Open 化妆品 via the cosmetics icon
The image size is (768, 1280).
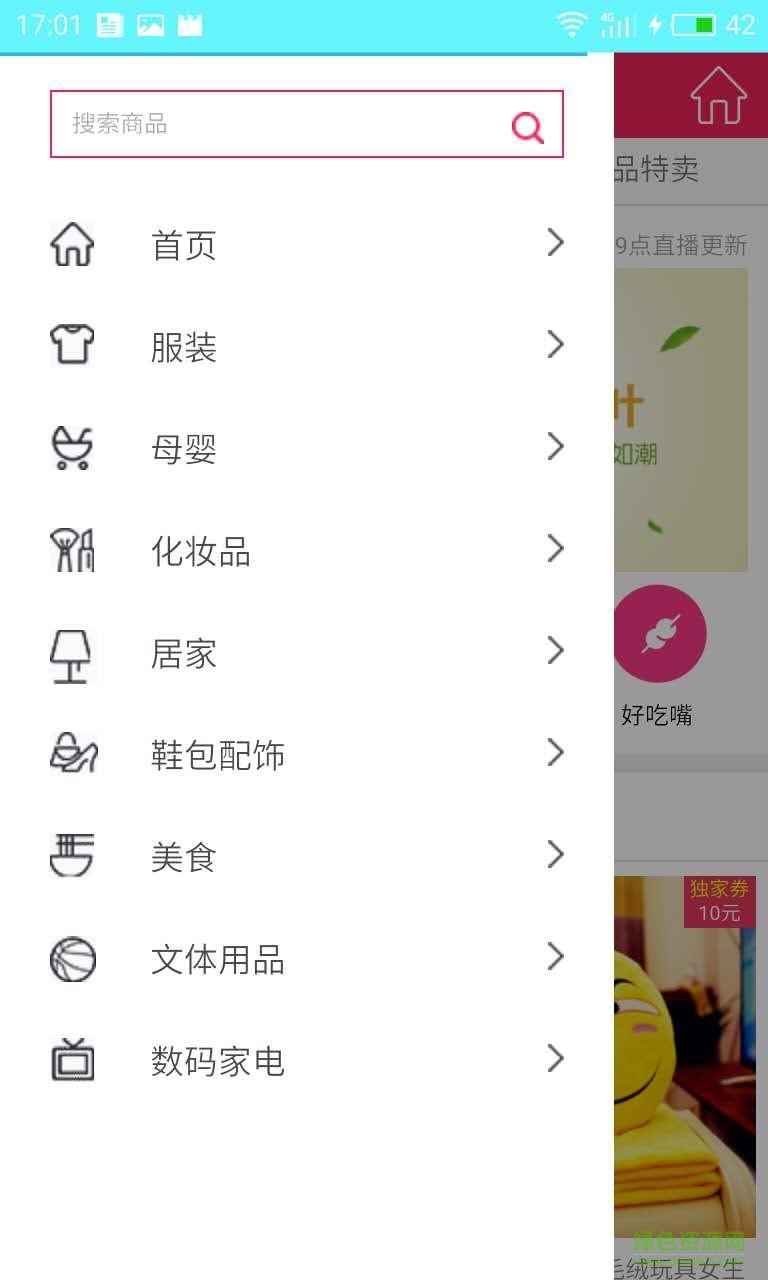71,549
